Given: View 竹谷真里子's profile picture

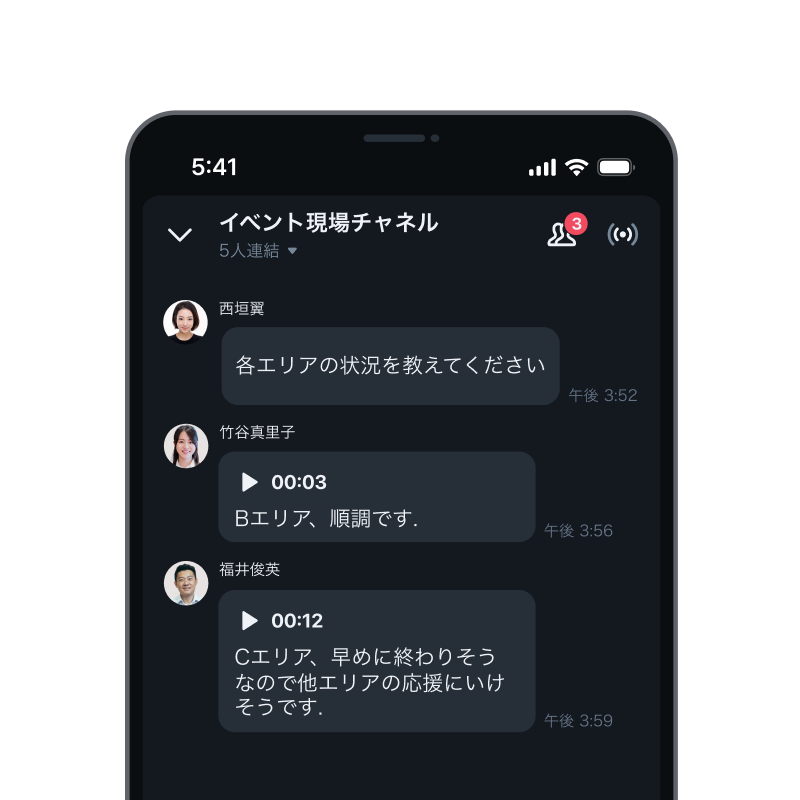Looking at the screenshot, I should click(x=186, y=445).
